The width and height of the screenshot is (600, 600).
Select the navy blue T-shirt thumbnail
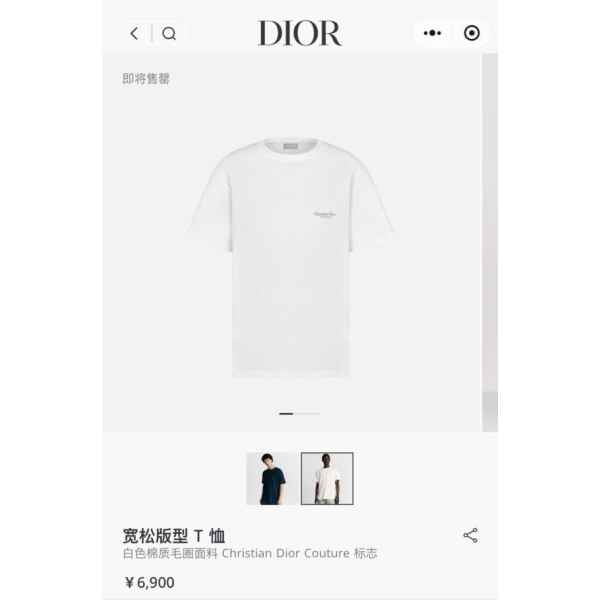point(271,478)
